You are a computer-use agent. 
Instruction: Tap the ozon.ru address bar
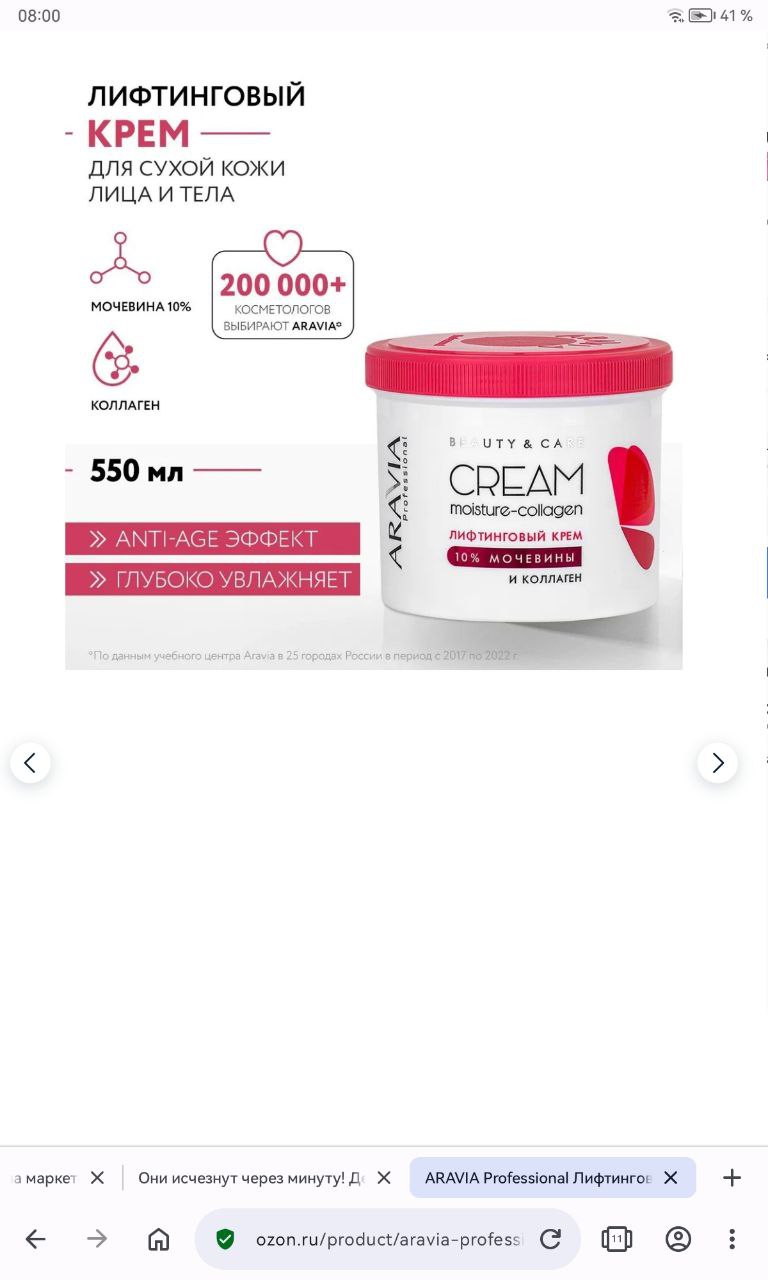388,1239
